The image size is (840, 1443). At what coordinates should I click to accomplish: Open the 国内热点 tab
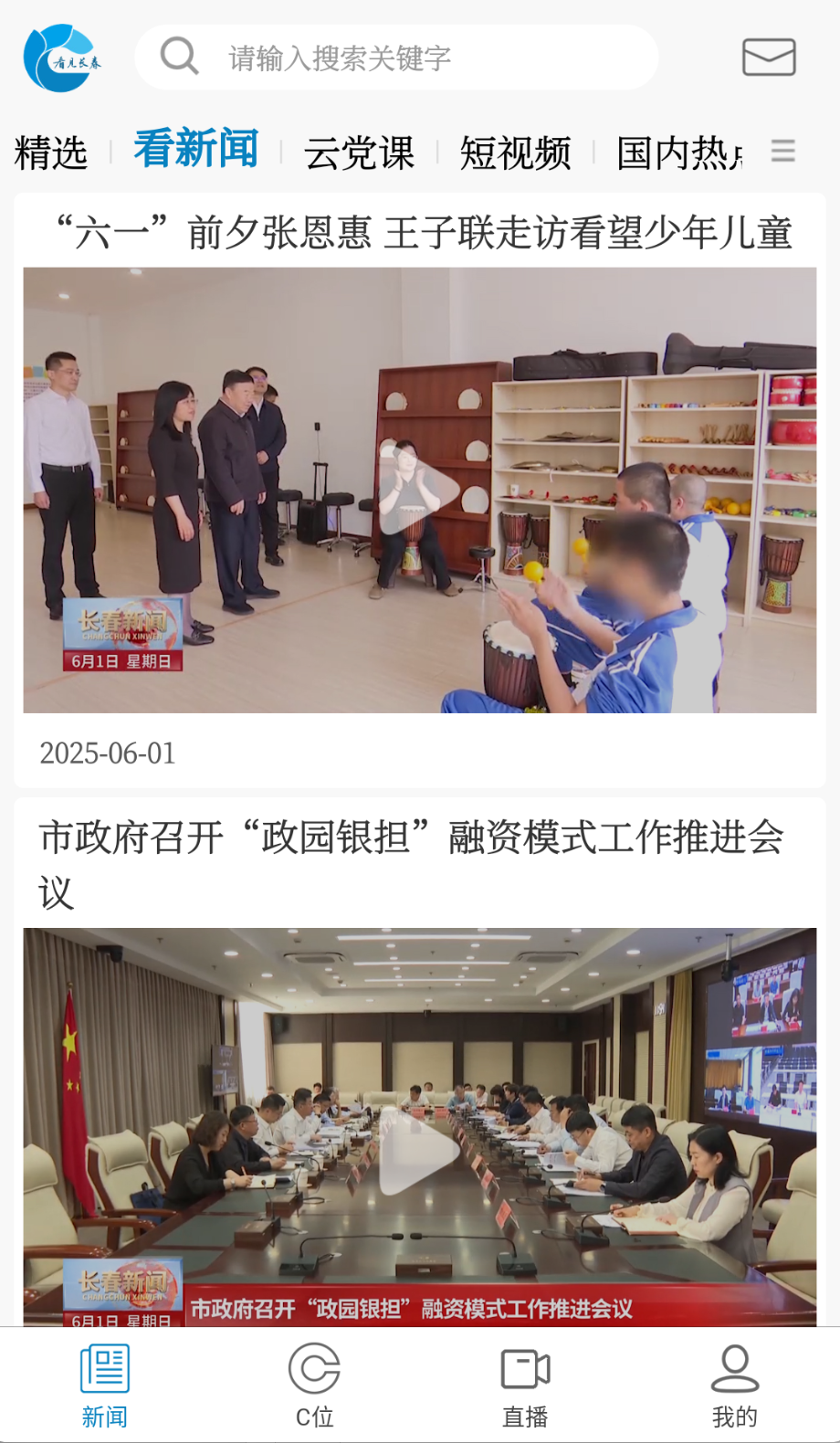click(x=679, y=153)
